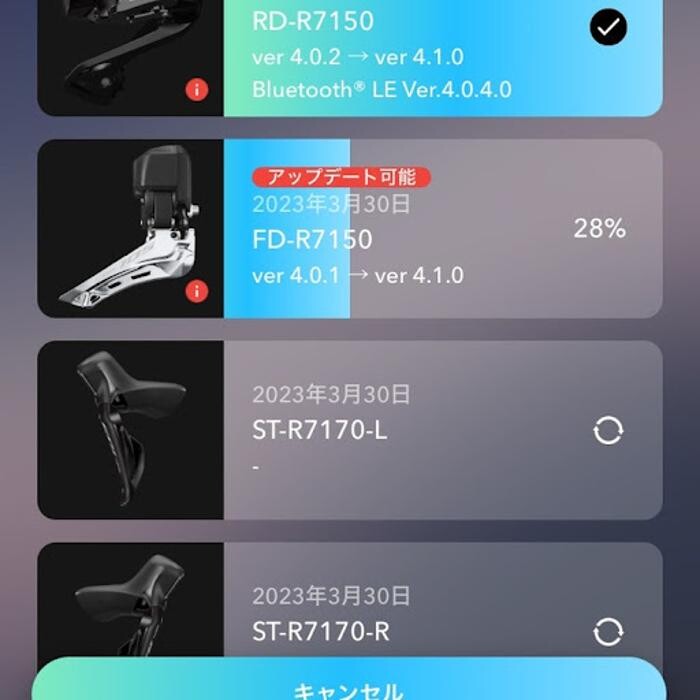Select the FD-R7150 update card
700x700 pixels.
[x=440, y=229]
